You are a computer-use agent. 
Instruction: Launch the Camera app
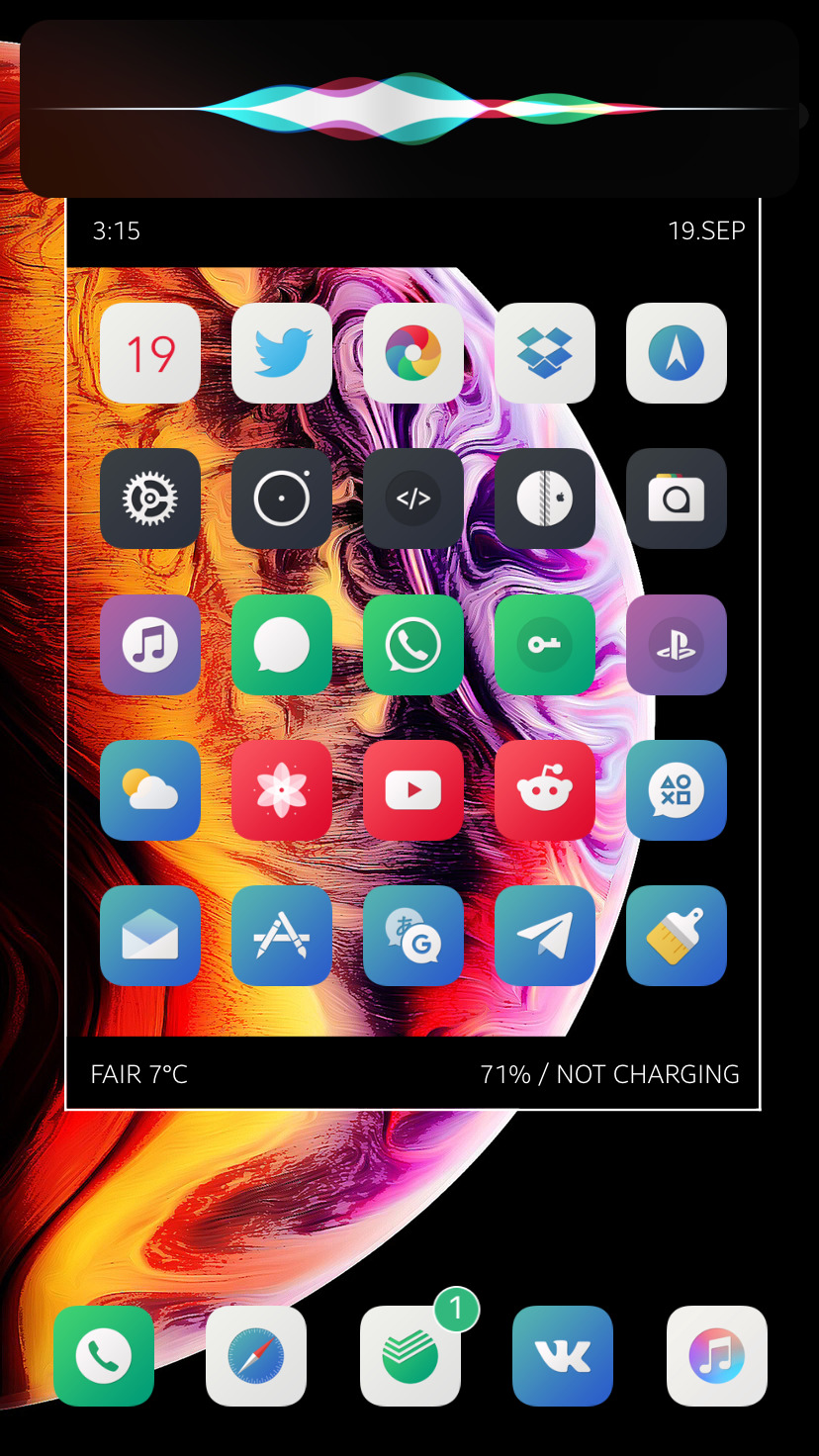[x=677, y=499]
